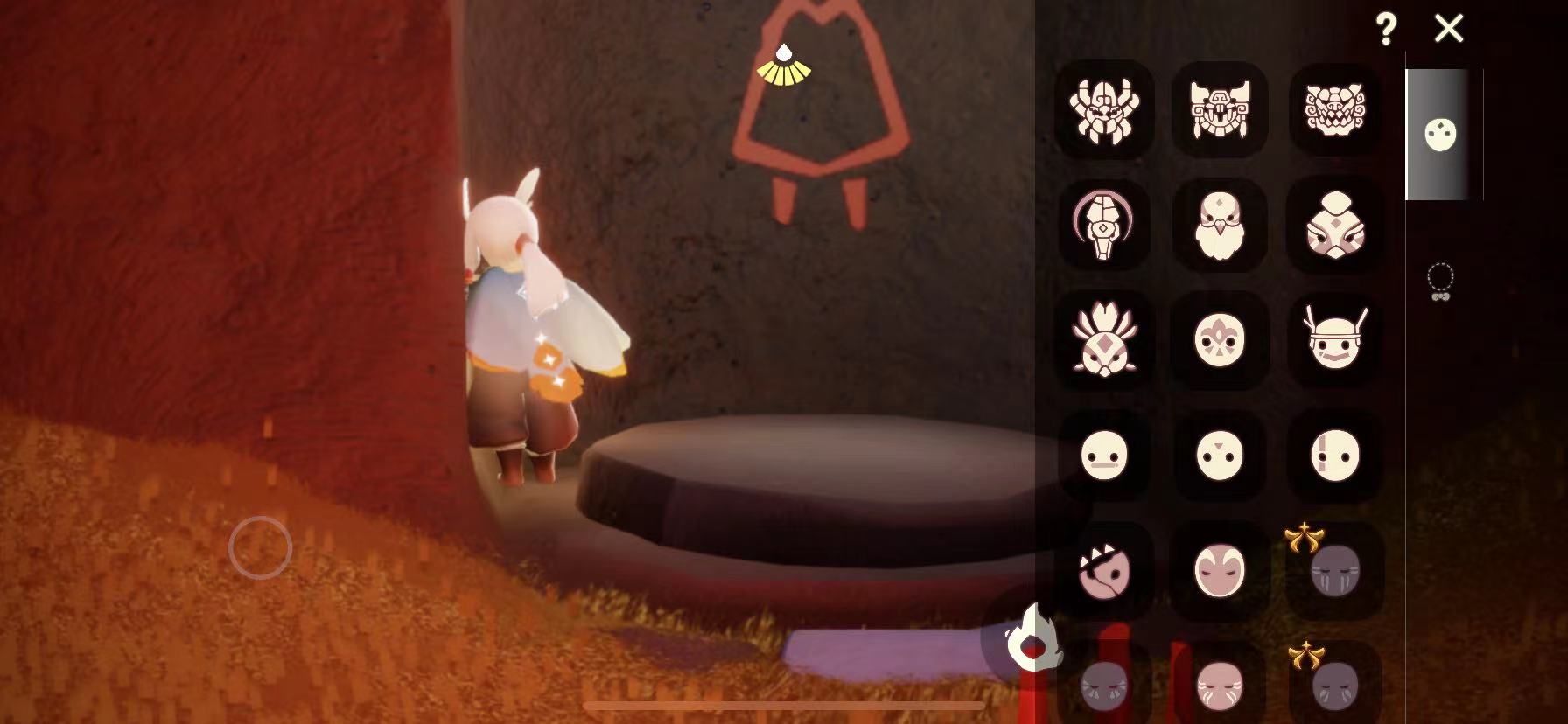Image resolution: width=1568 pixels, height=724 pixels.
Task: Equip the eyepatch cracked mask
Action: (x=1104, y=570)
